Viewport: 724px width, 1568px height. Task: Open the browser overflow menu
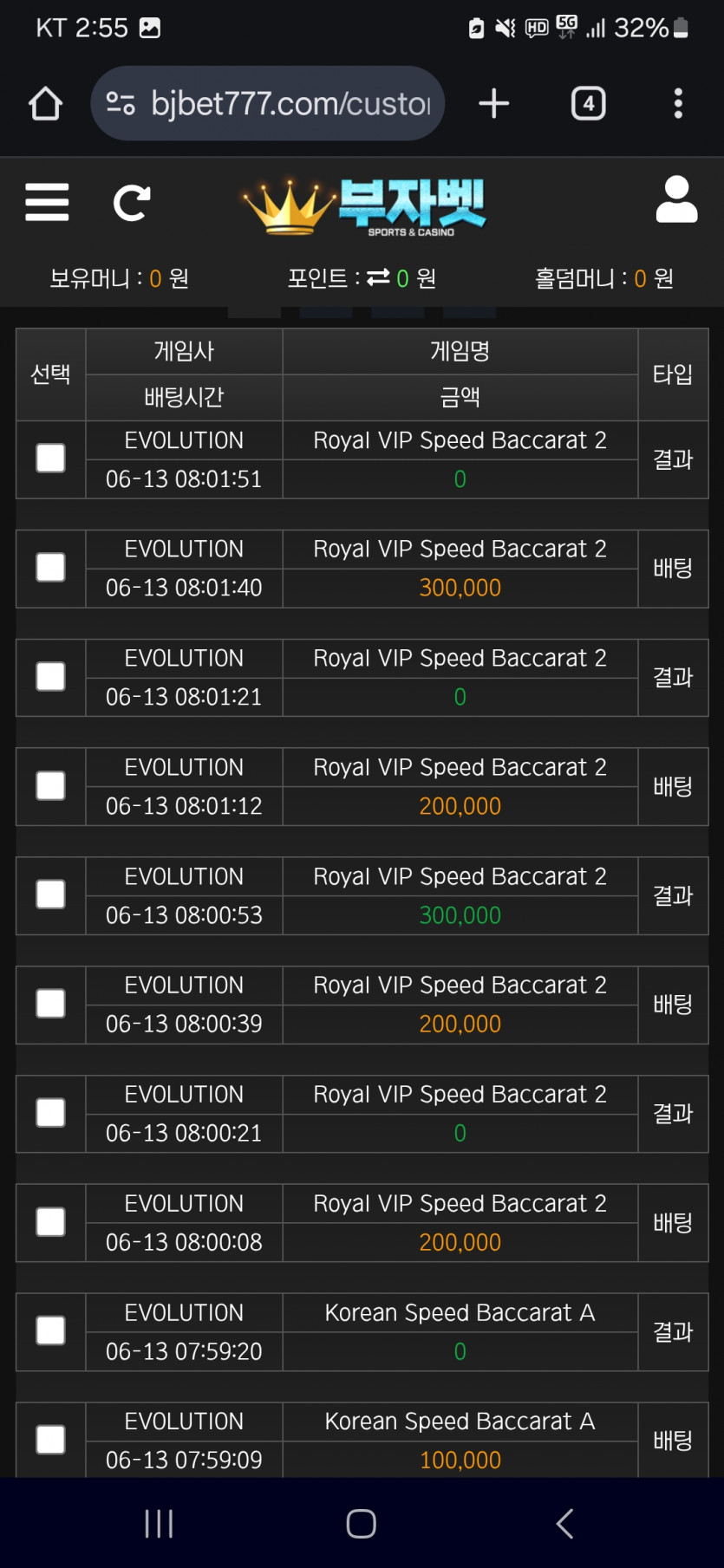678,104
